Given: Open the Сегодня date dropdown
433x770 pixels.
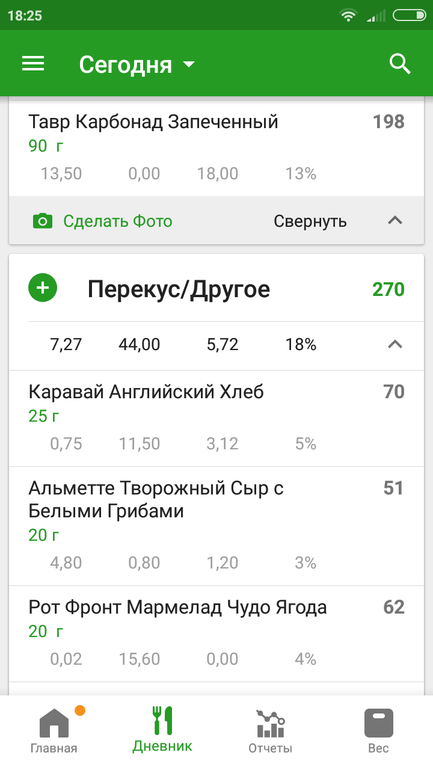Looking at the screenshot, I should [x=137, y=64].
